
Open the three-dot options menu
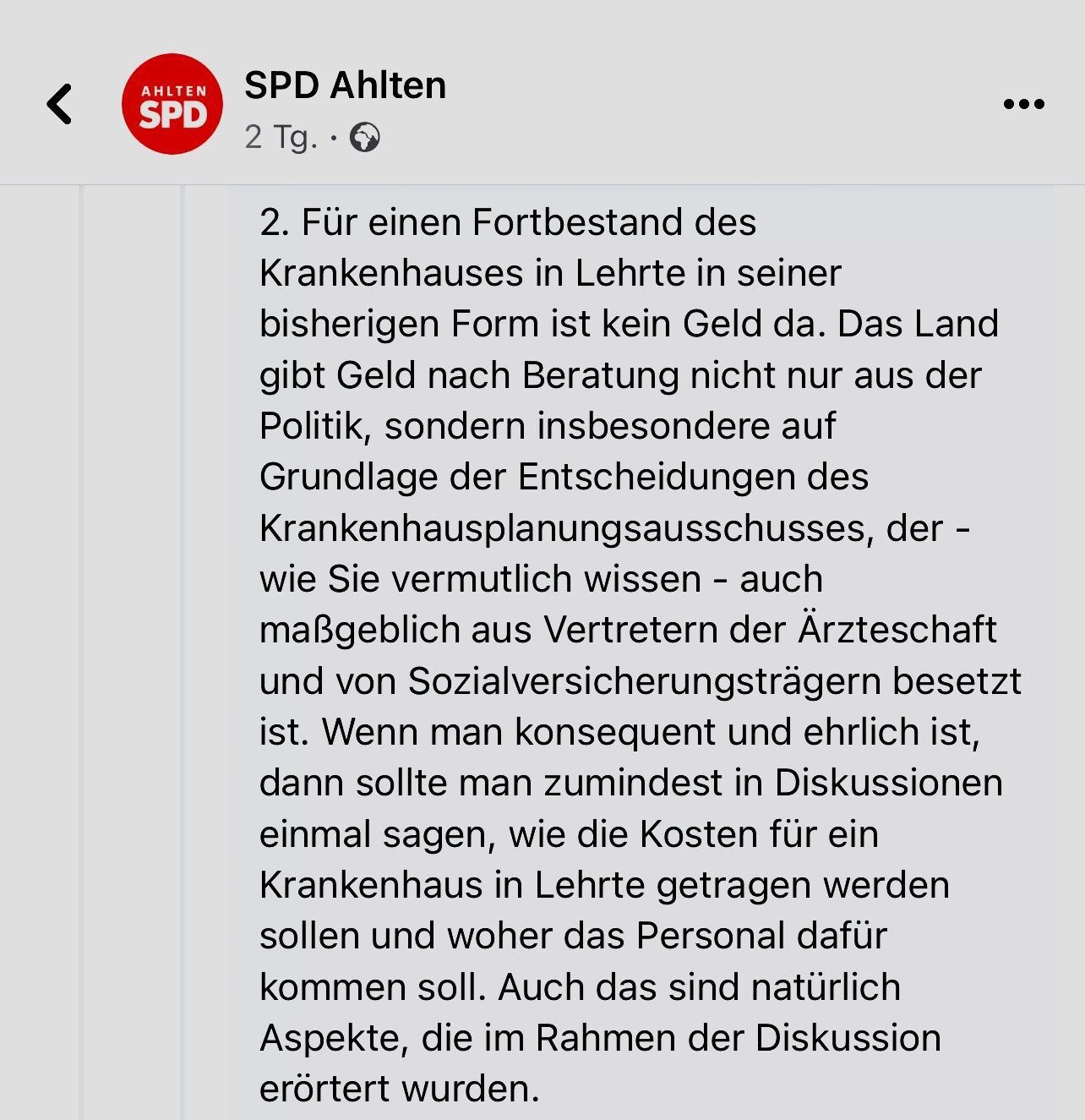1023,104
